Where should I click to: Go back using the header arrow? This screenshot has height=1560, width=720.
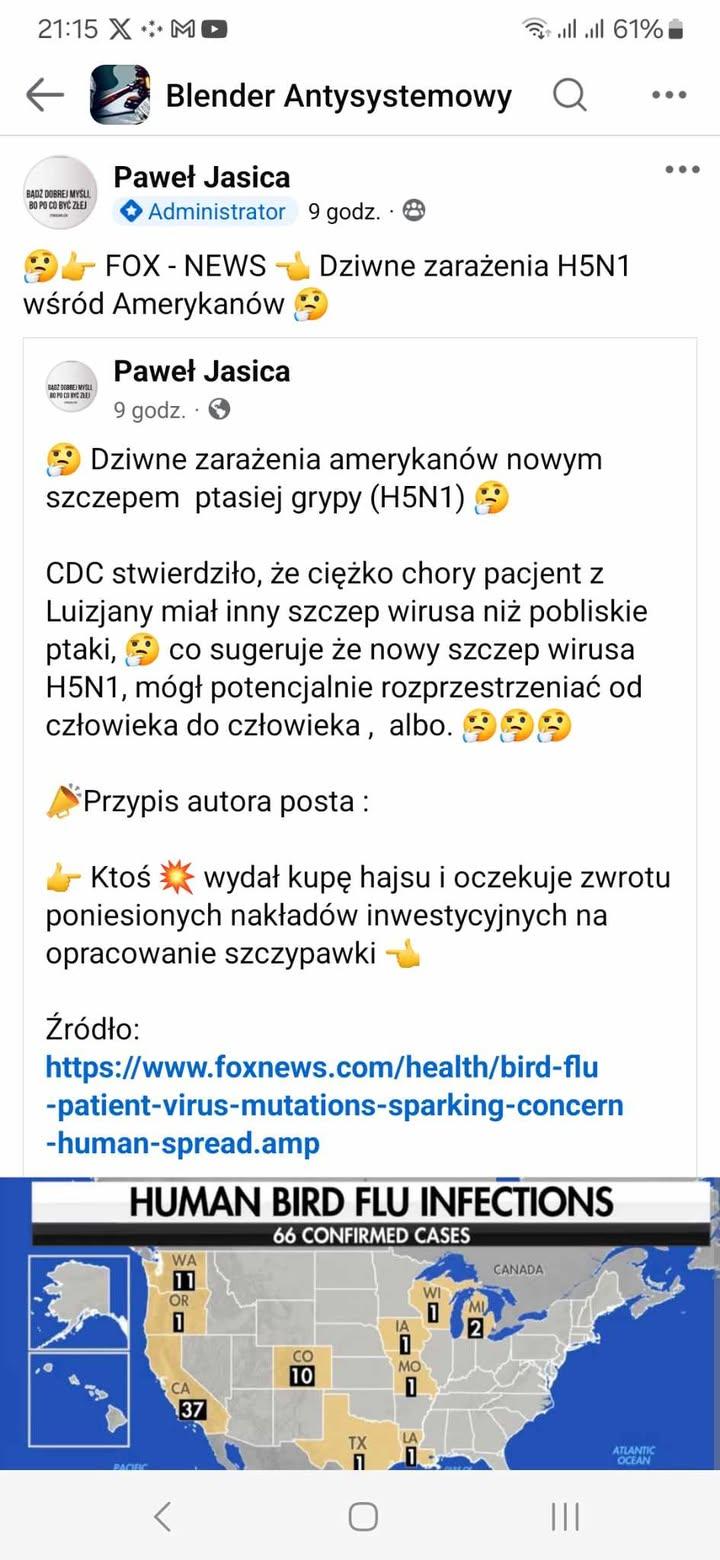tap(45, 95)
